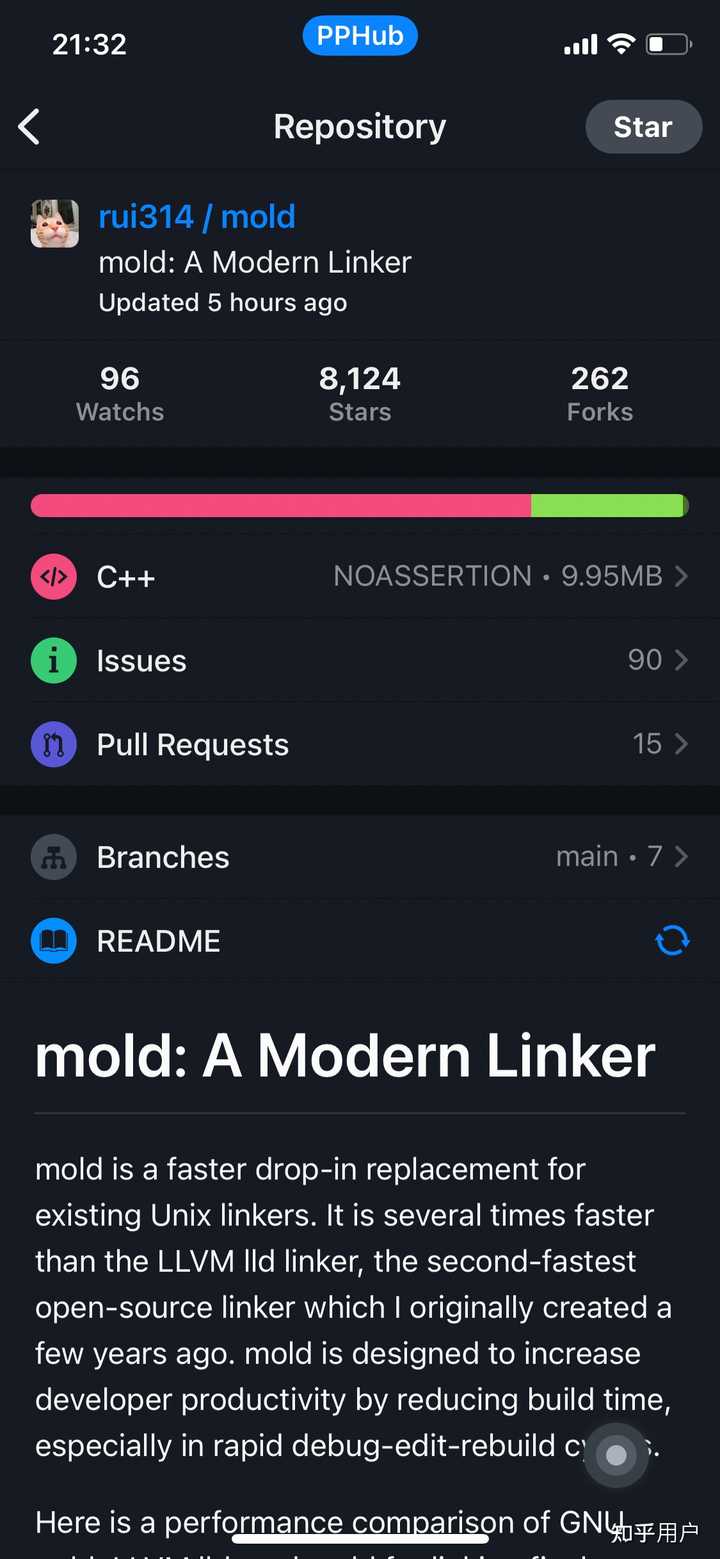
Task: View the 96 watchers
Action: pos(120,394)
